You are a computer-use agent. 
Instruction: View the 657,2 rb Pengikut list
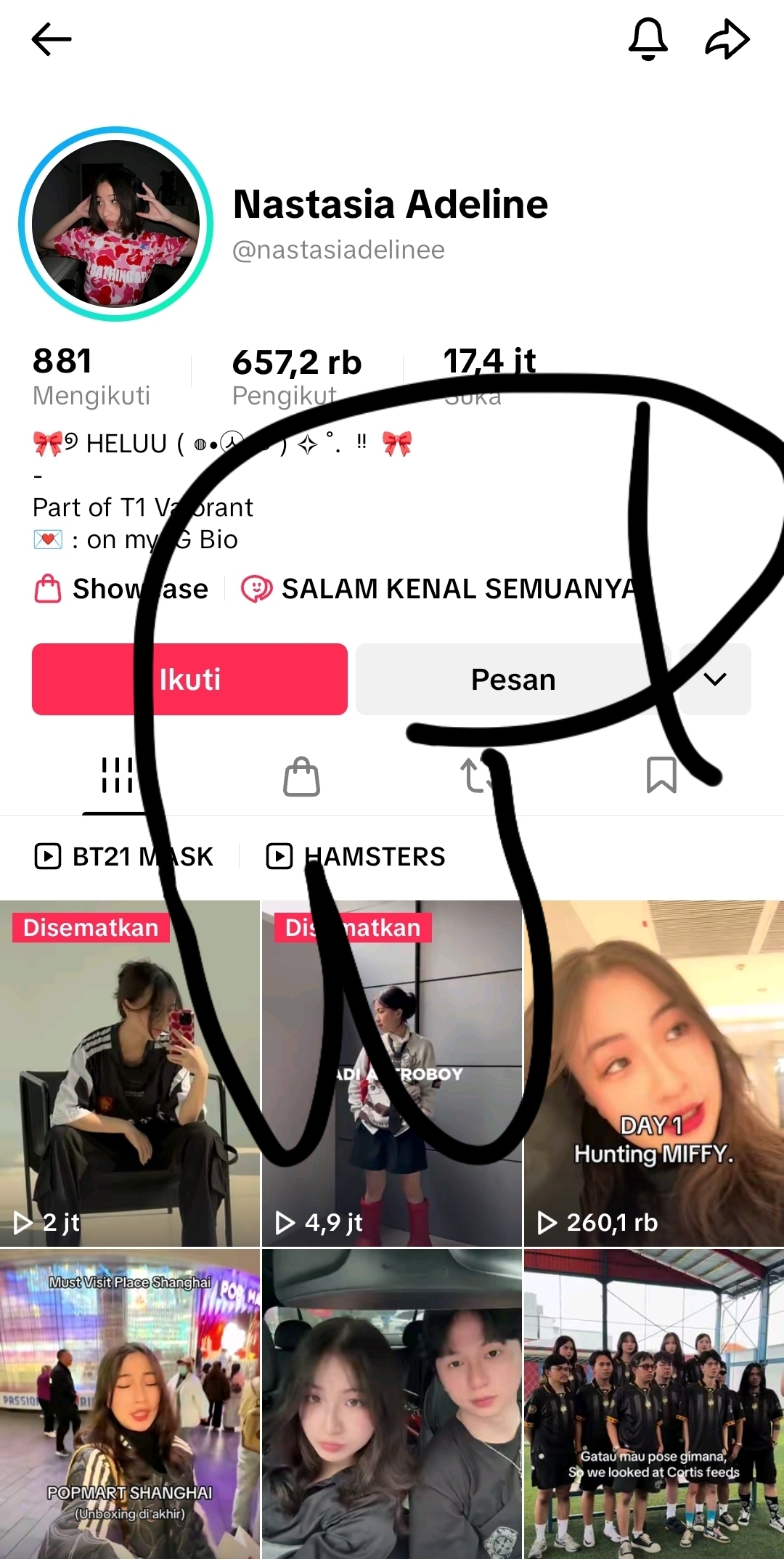pos(296,376)
